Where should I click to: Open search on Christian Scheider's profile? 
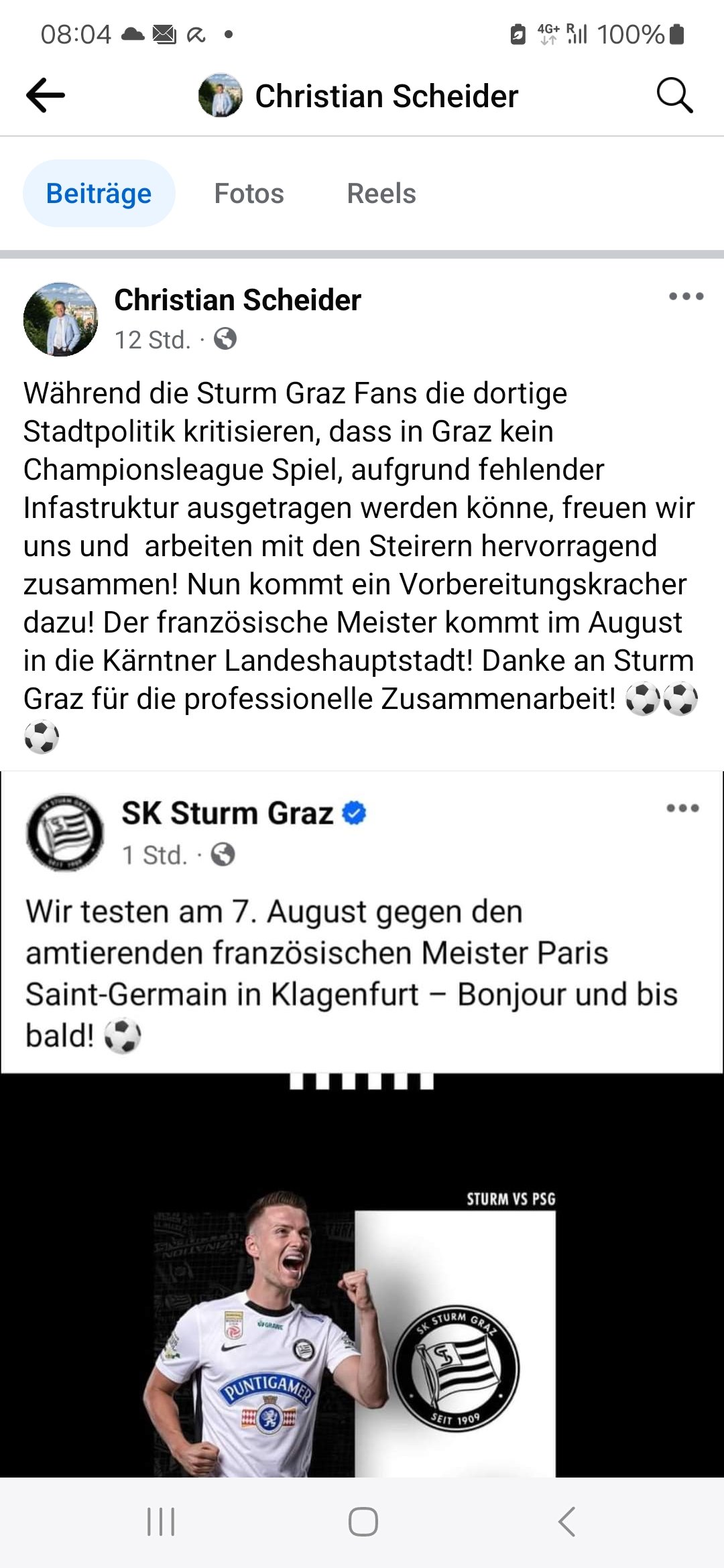[x=674, y=95]
